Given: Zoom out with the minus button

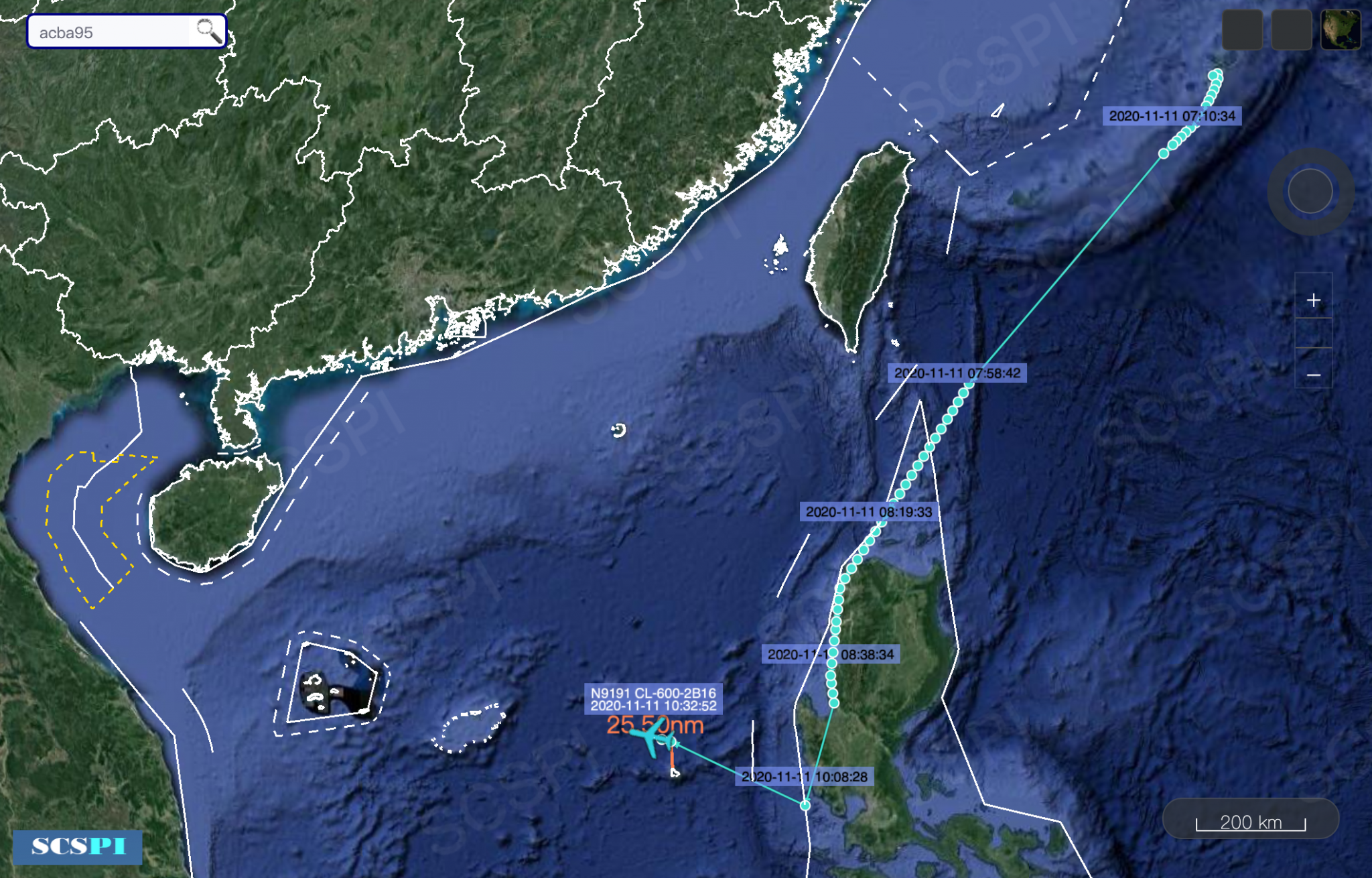Looking at the screenshot, I should coord(1313,375).
